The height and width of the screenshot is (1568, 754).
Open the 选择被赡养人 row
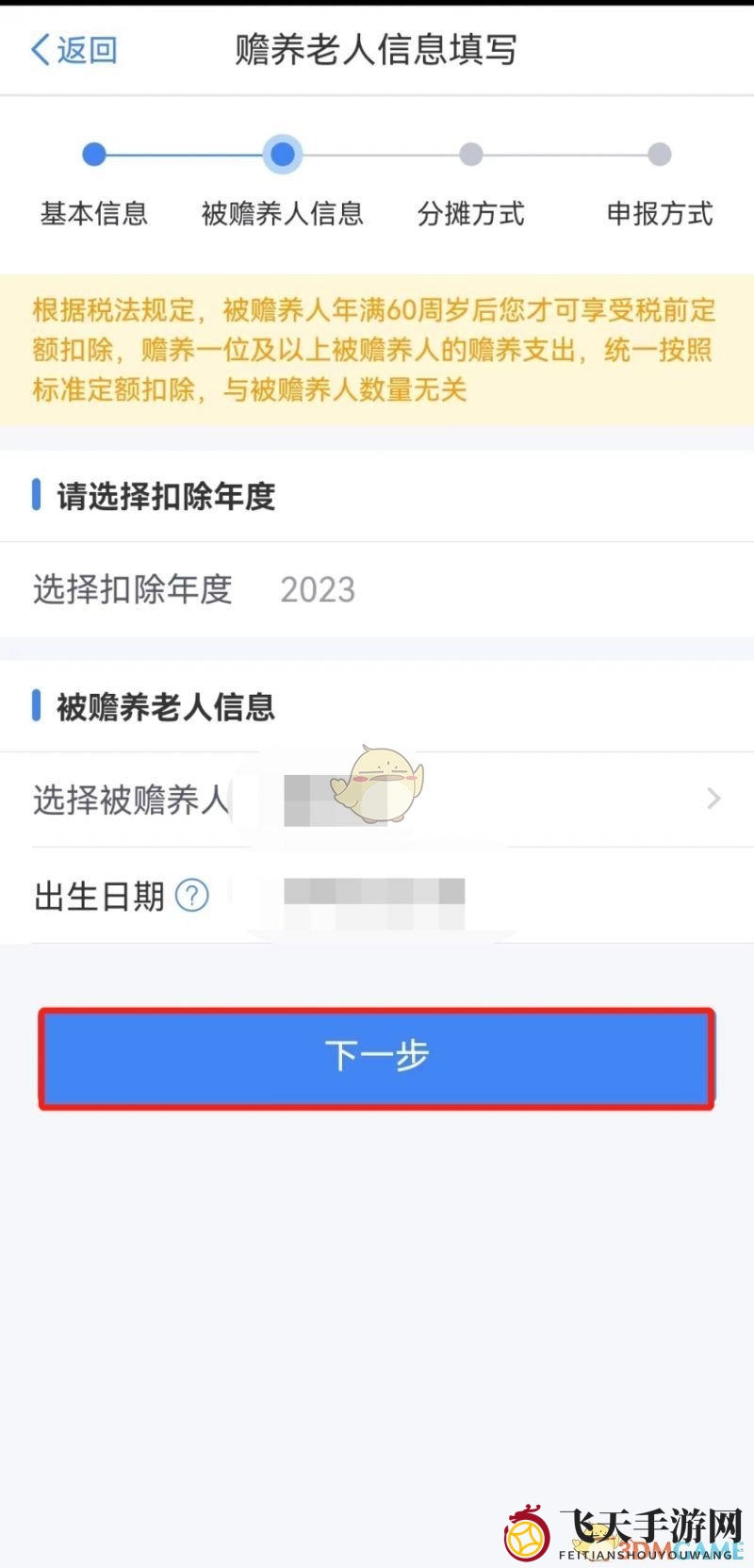coord(377,800)
